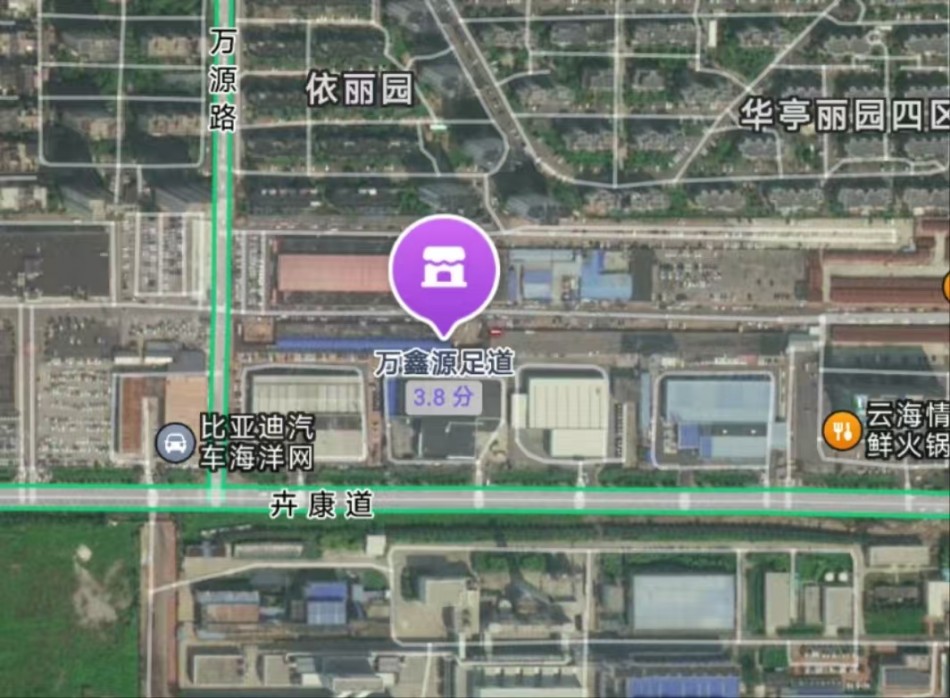Open the 比亚迪汽车海洋网 car marker
950x698 pixels.
176,442
